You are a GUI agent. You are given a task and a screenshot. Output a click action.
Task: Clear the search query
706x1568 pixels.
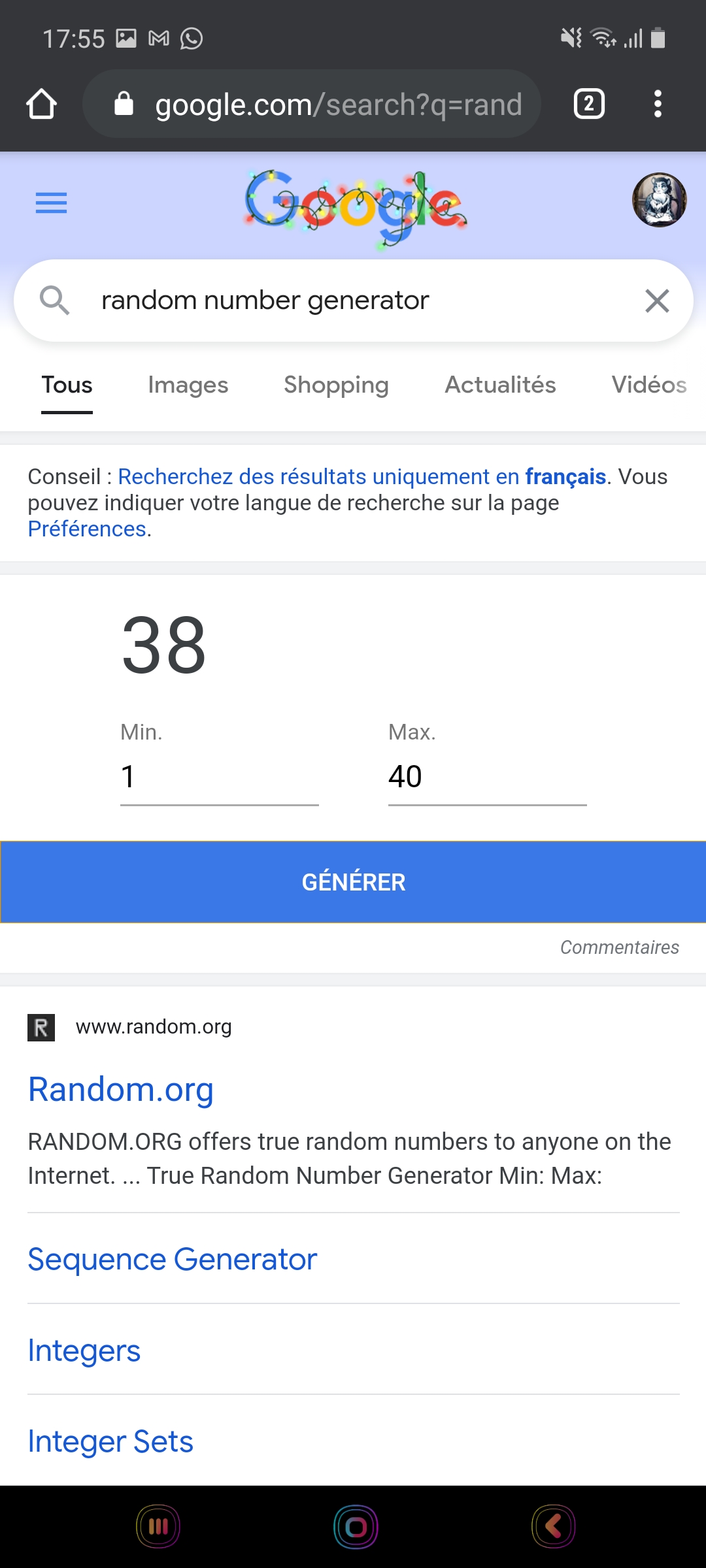[x=657, y=301]
